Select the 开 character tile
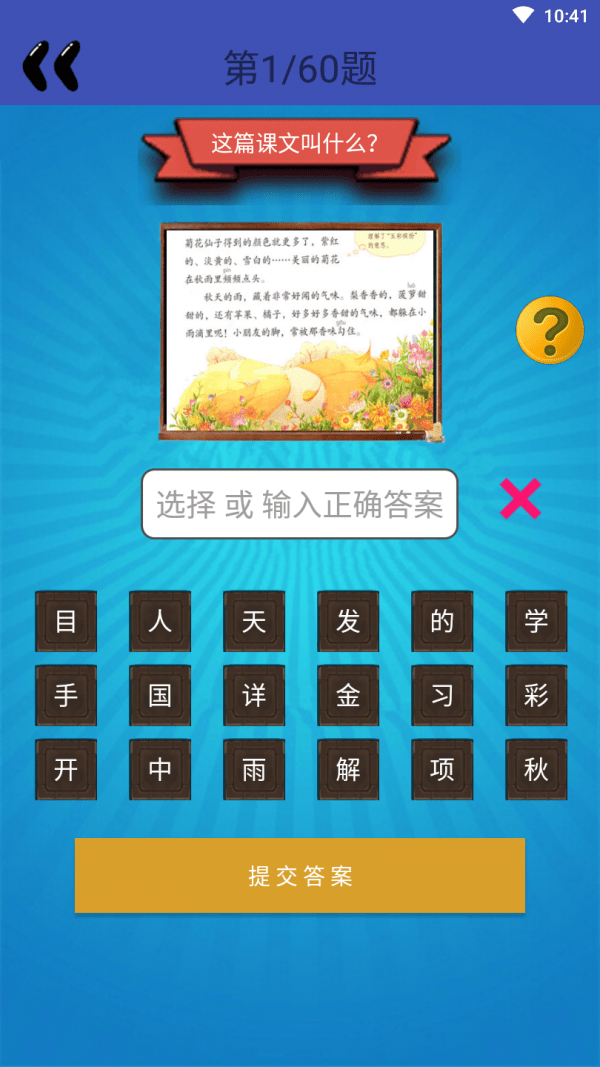 tap(66, 769)
